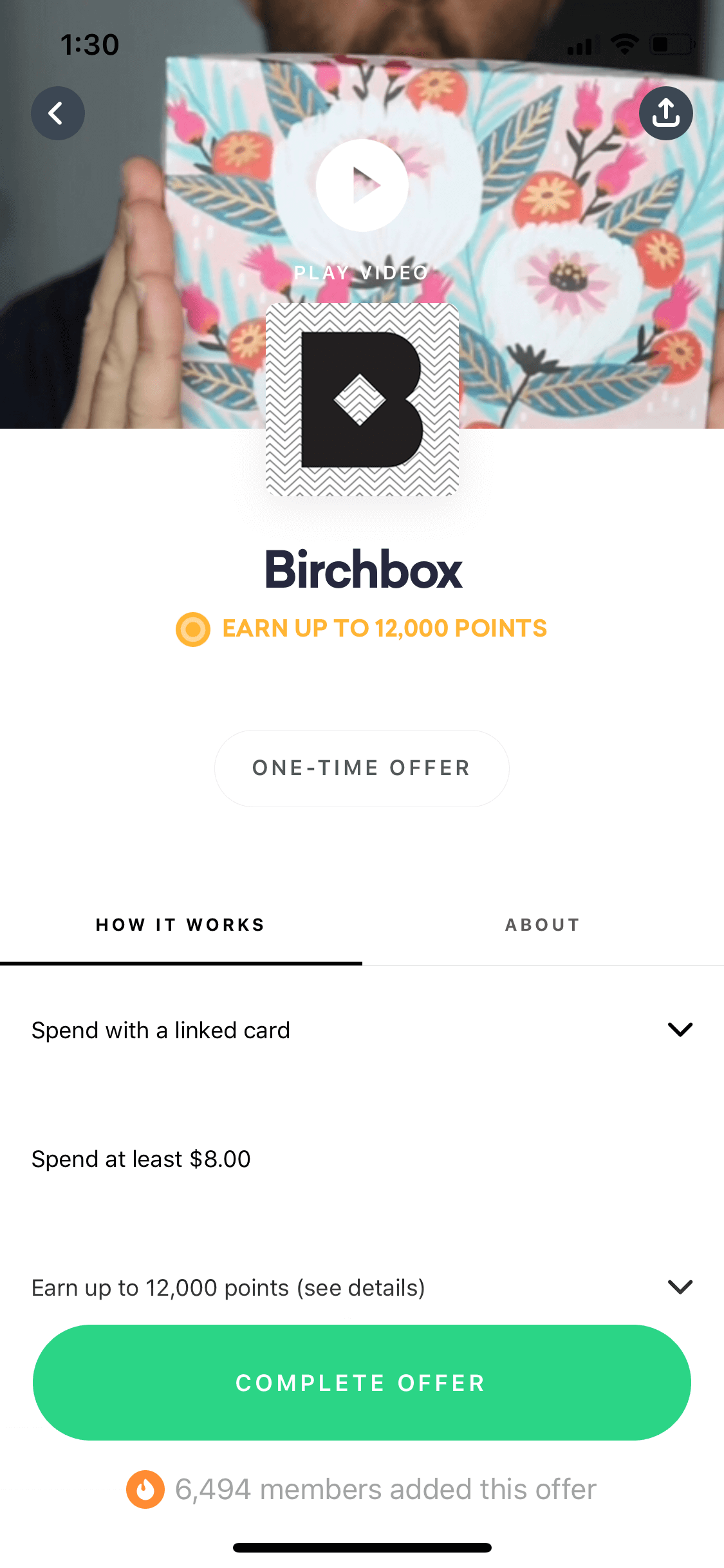Expand Earn up to 12,000 points details
This screenshot has height=1568, width=724.
[362, 1287]
